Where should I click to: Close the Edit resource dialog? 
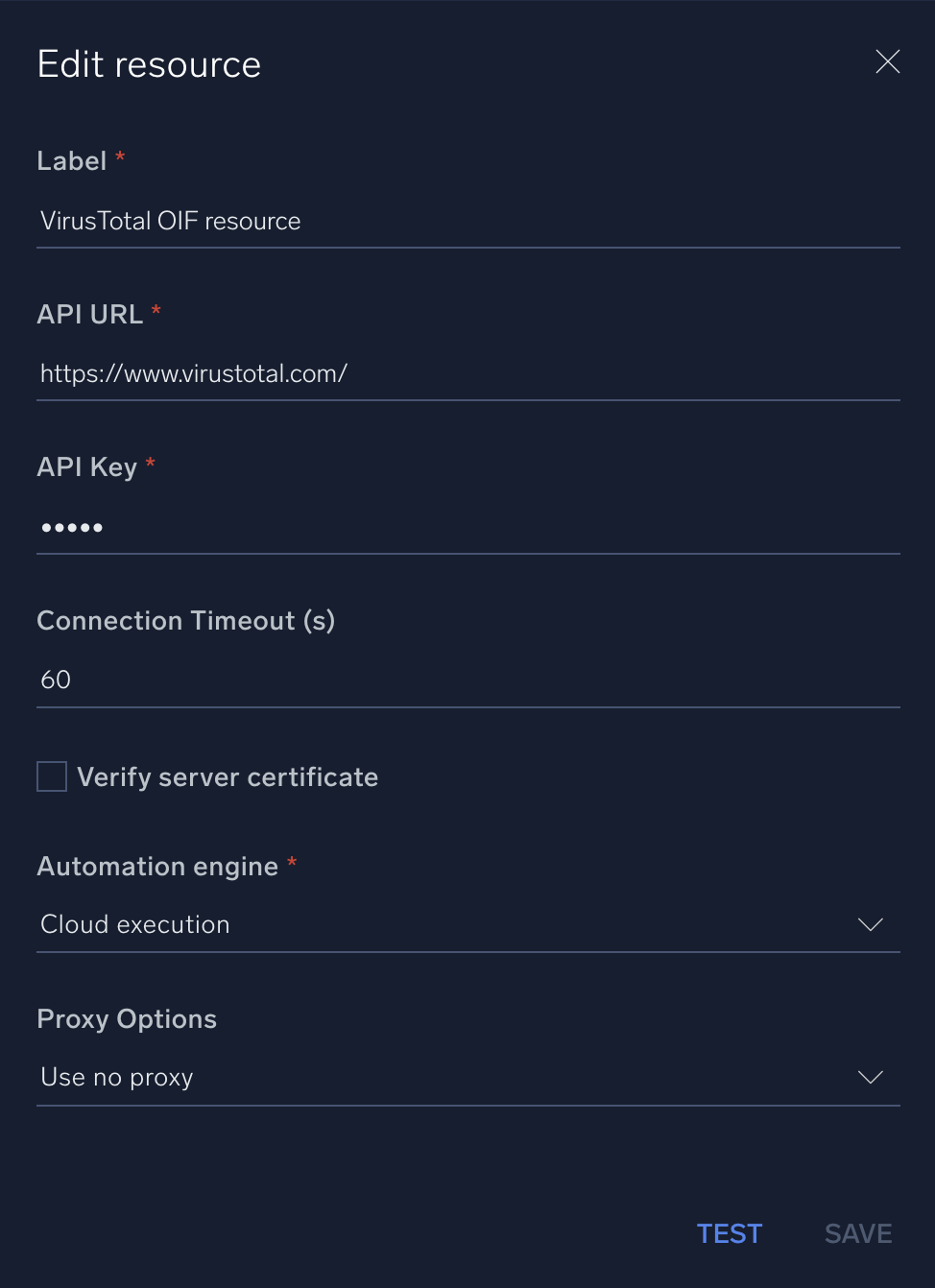[886, 61]
